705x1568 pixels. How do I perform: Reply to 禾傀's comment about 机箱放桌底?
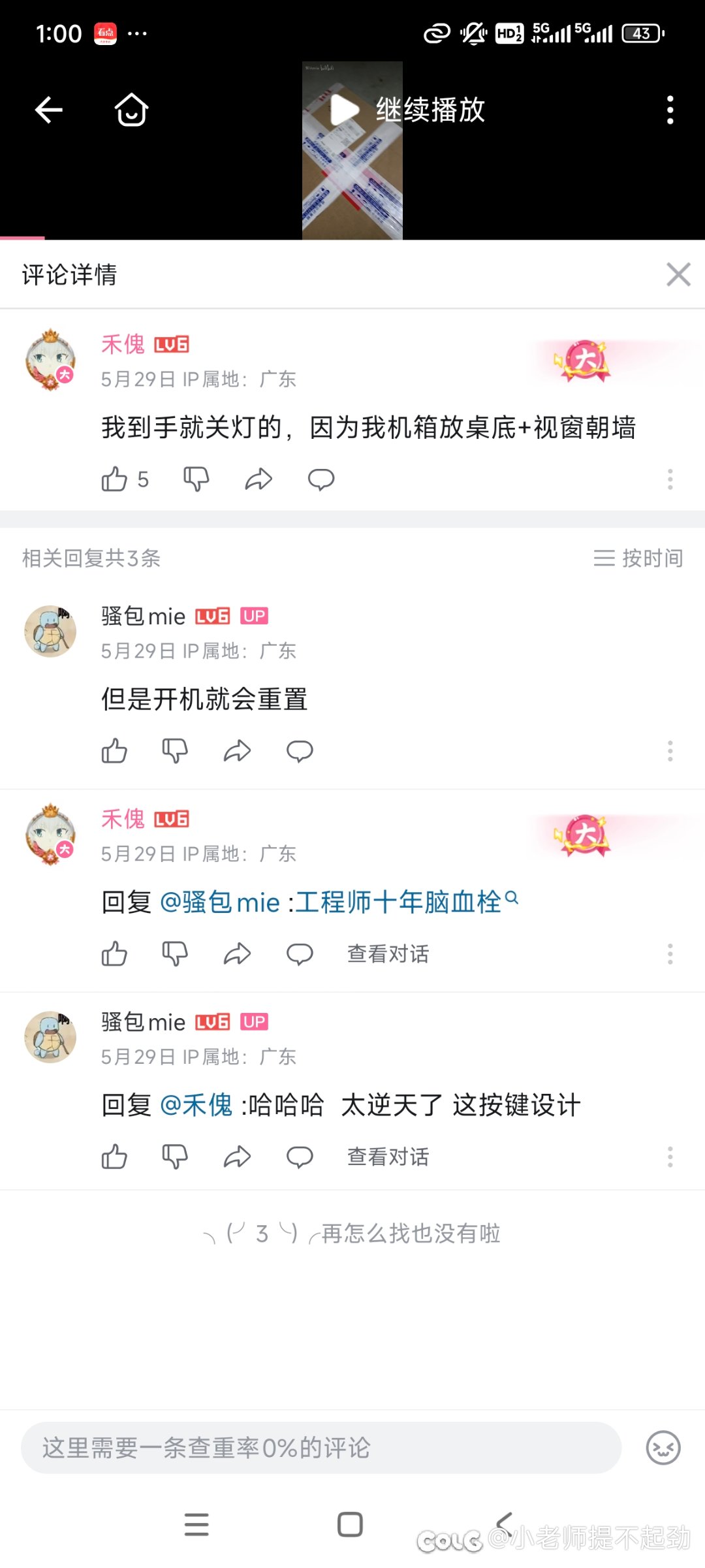[x=321, y=479]
